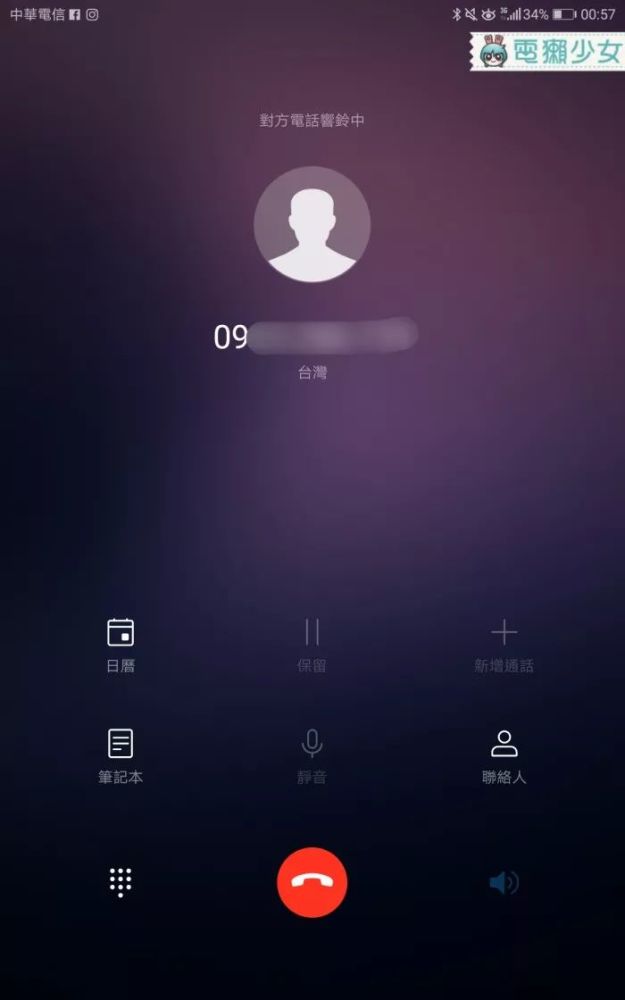Viewport: 625px width, 1000px height.
Task: Open the dial keypad
Action: pyautogui.click(x=120, y=882)
